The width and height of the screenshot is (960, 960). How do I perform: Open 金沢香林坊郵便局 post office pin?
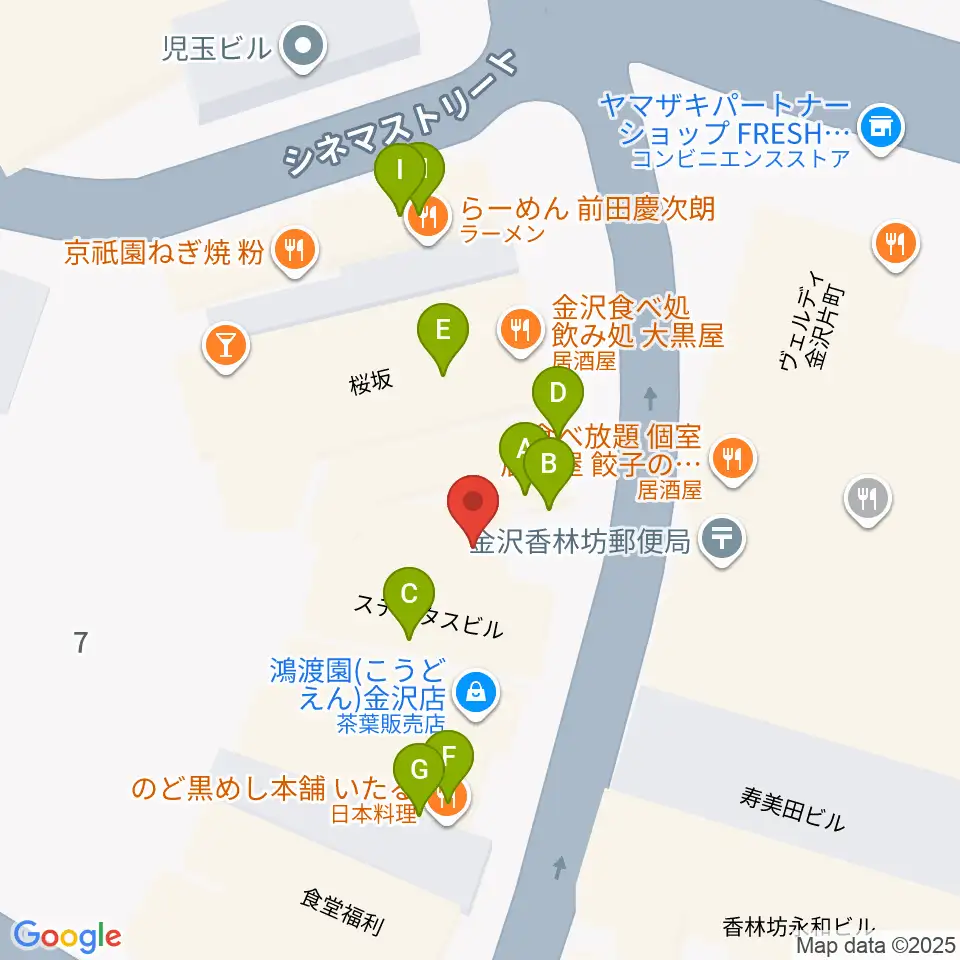[x=722, y=540]
